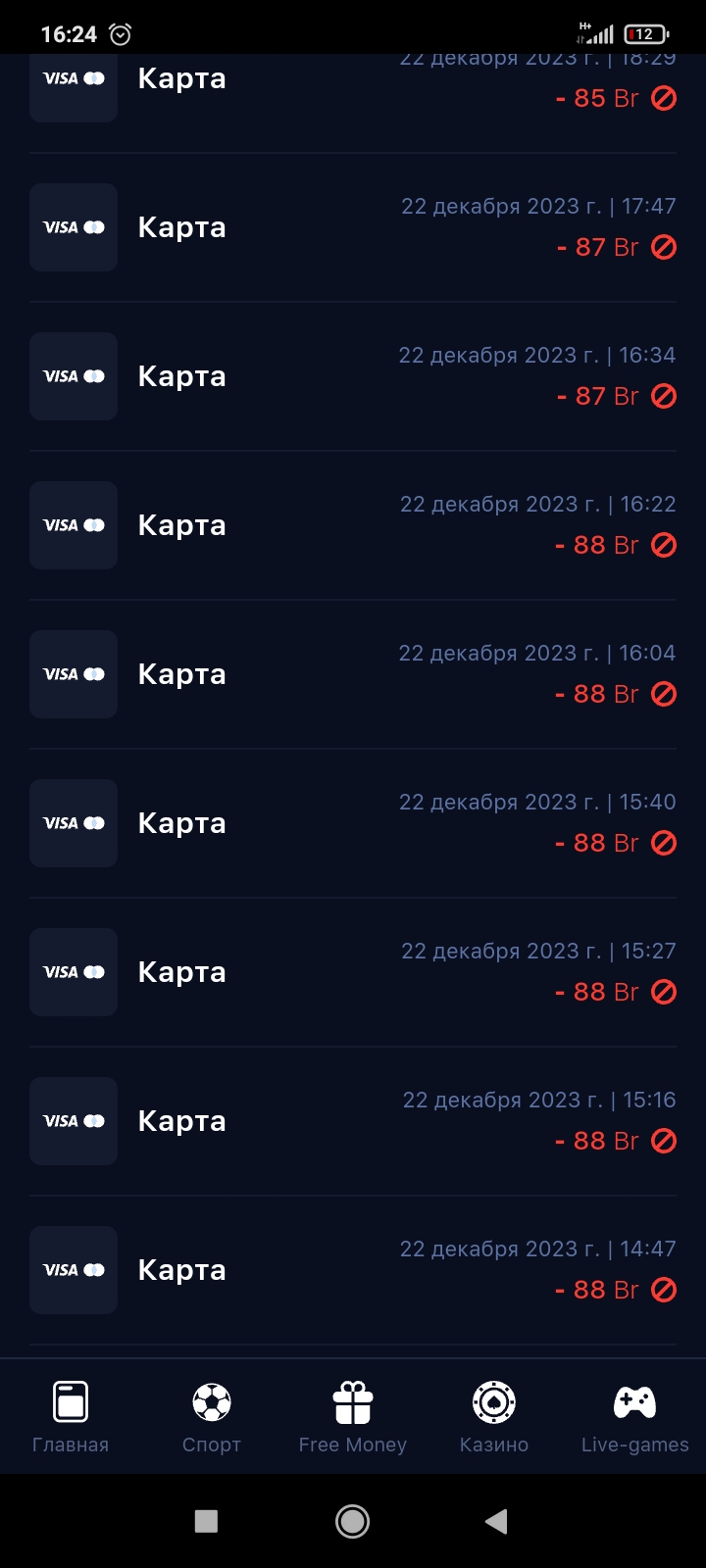Go to the Free Money tab
This screenshot has width=706, height=1568.
353,1416
